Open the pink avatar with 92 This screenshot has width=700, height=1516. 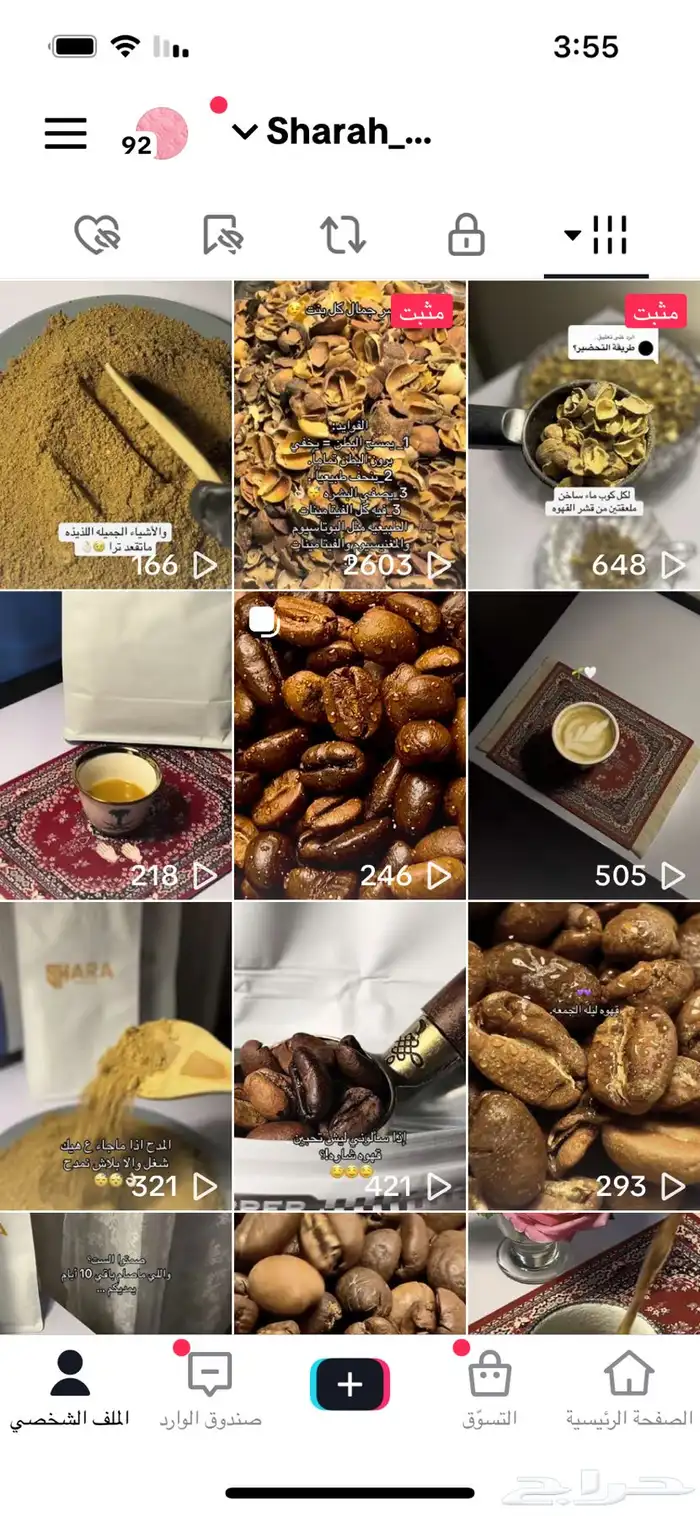coord(160,134)
